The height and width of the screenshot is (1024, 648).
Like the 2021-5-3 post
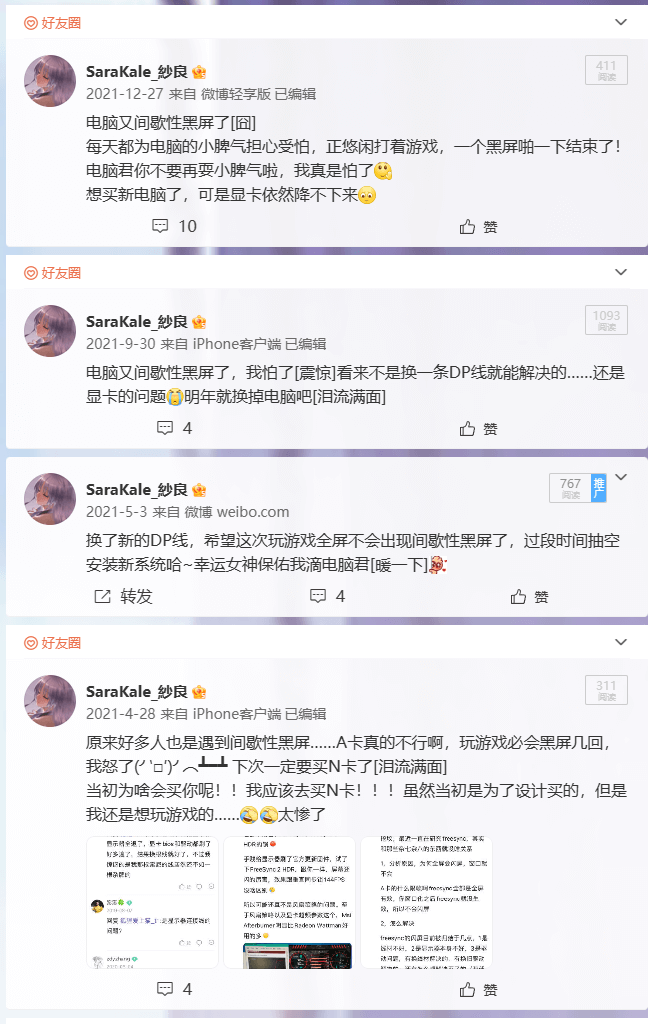coord(530,596)
